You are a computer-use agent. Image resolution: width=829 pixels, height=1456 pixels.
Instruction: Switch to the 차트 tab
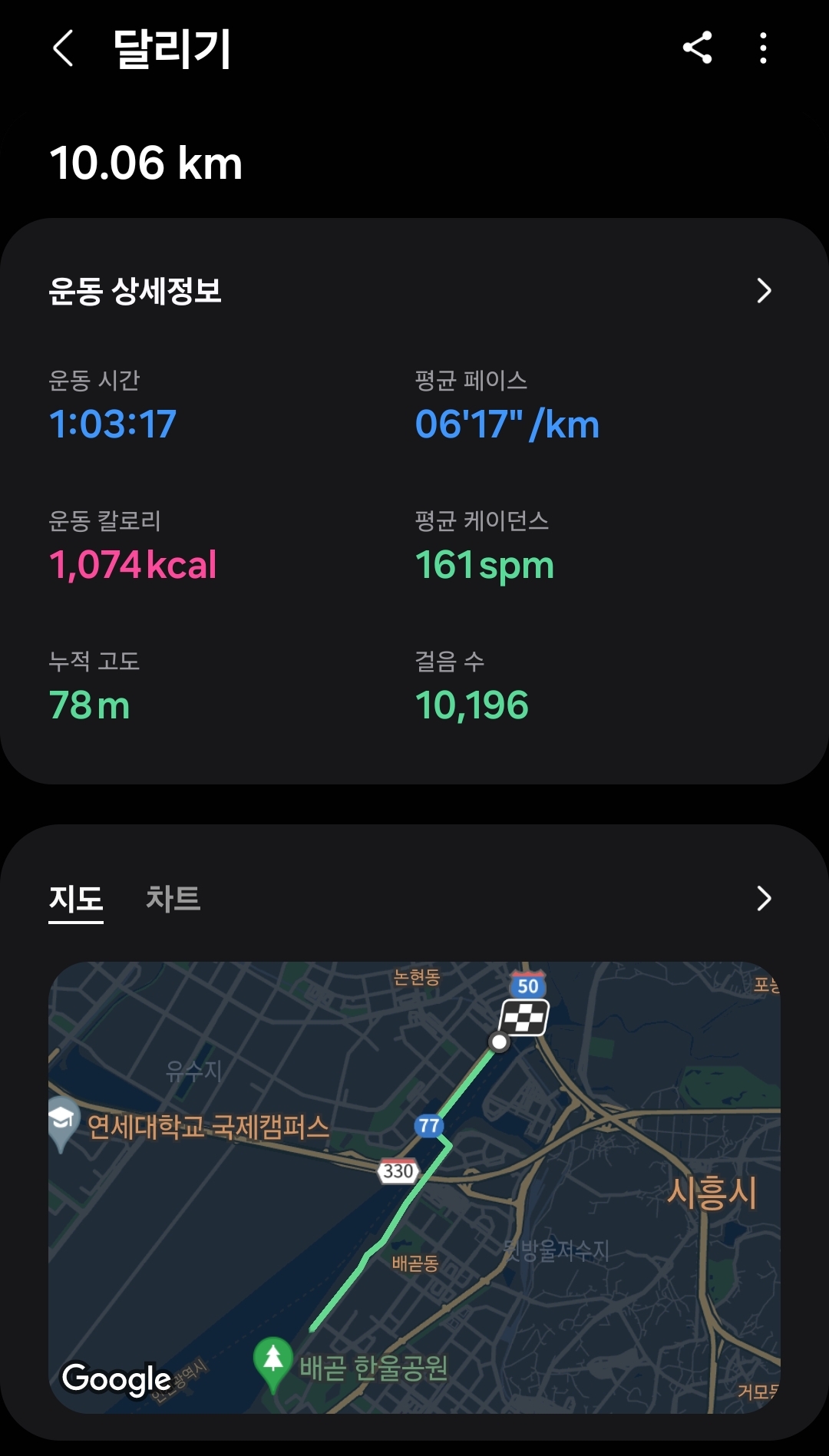click(x=173, y=898)
